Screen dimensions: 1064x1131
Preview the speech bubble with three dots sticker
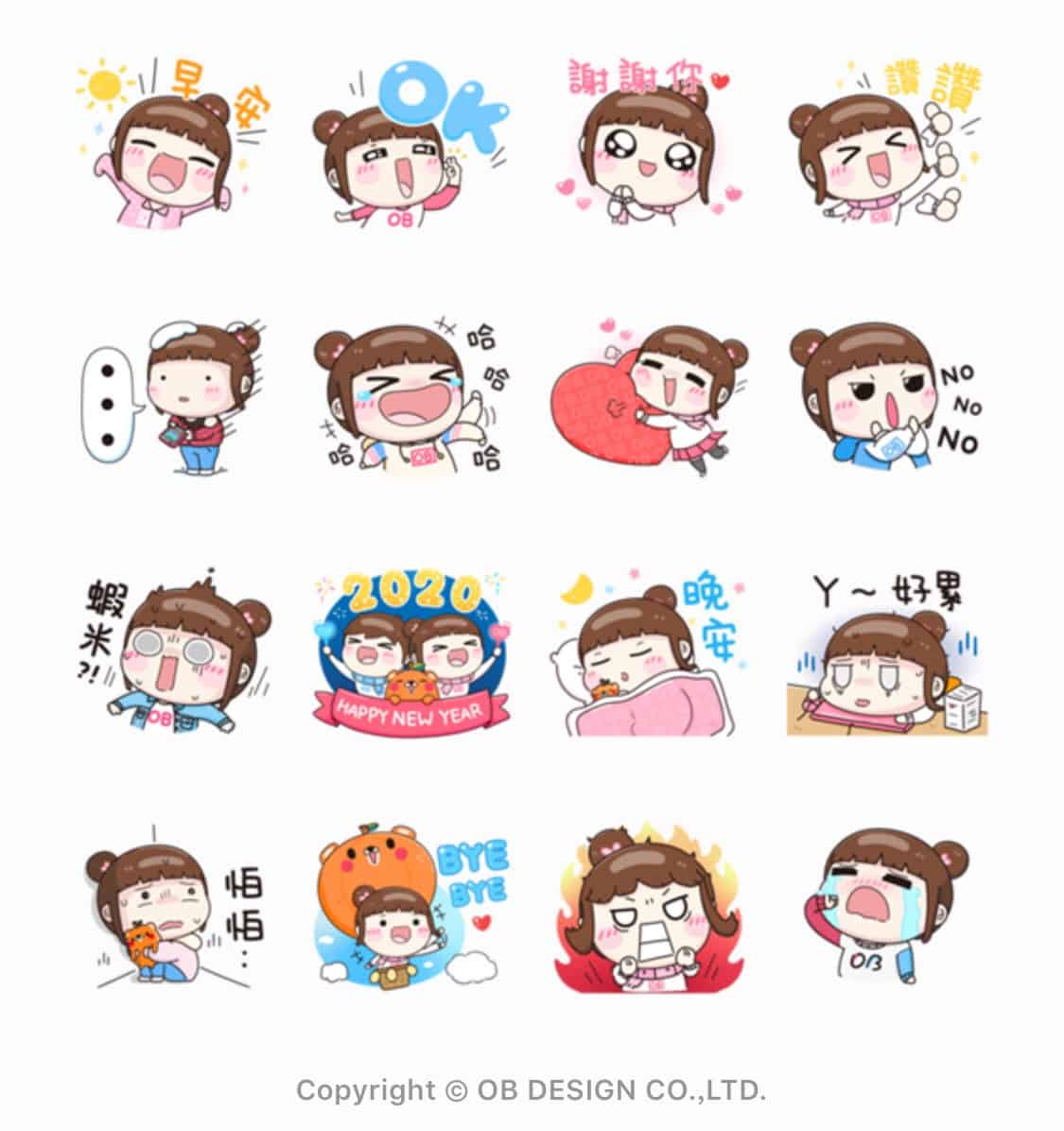coord(173,397)
